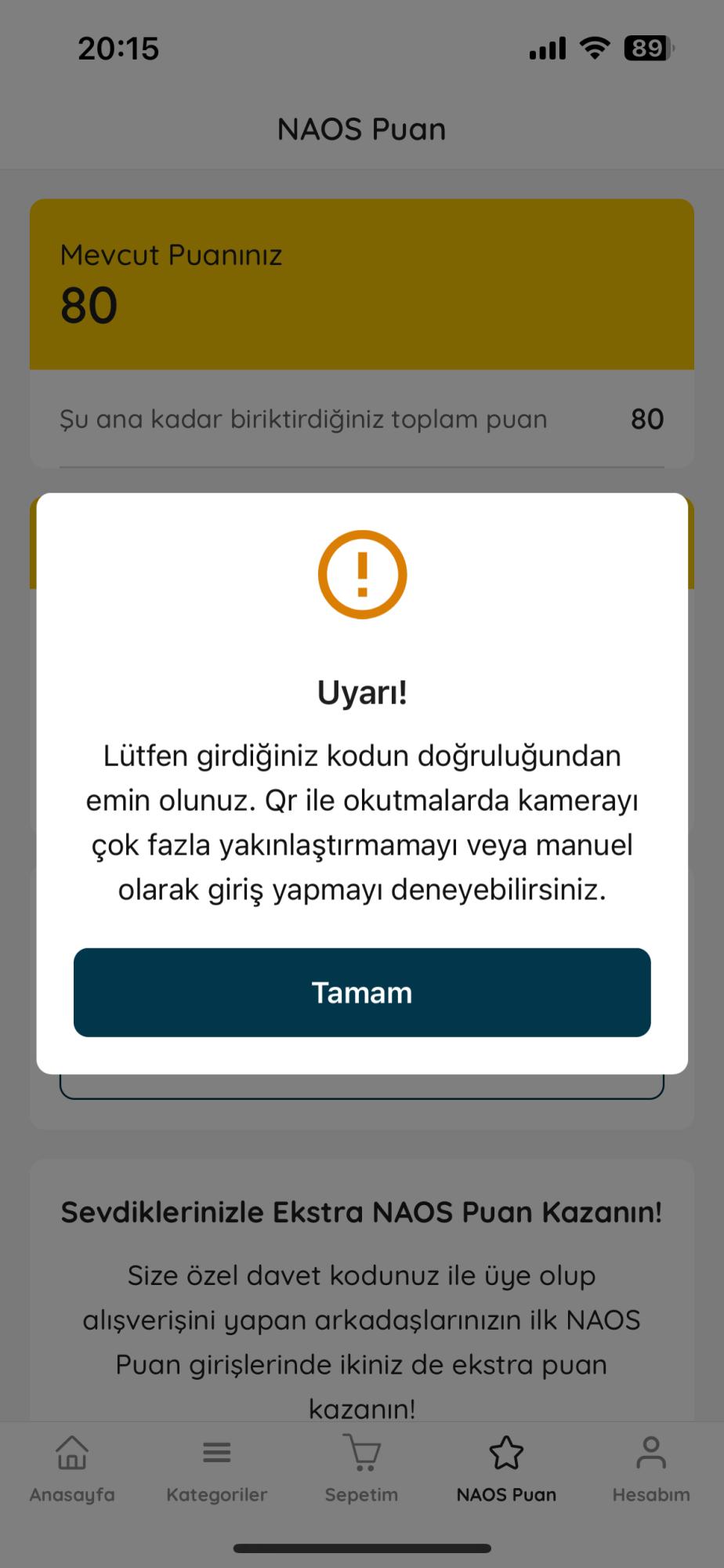724x1568 pixels.
Task: Tap the total points row showing 80
Action: click(x=362, y=419)
